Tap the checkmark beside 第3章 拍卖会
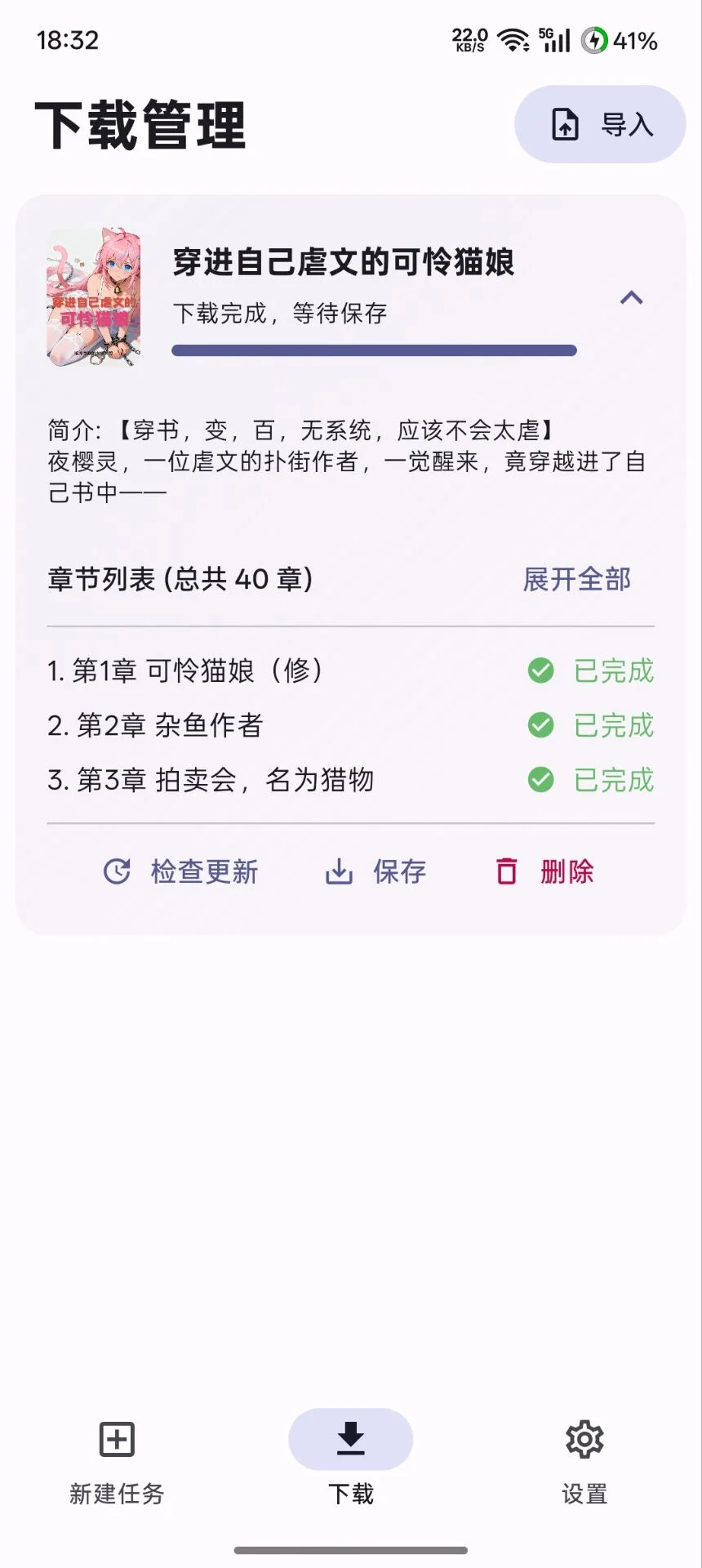Screen dimensions: 702x1568 coord(541,780)
